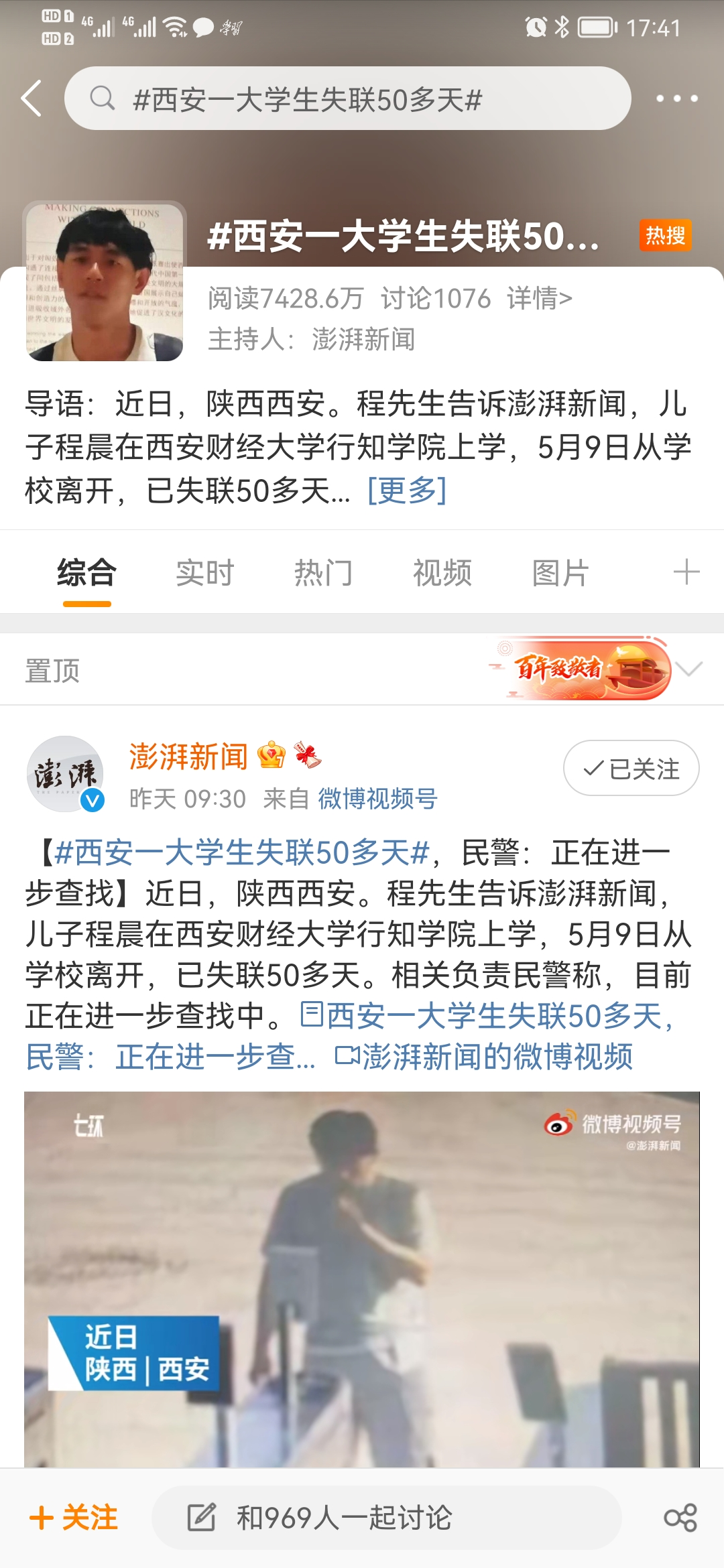Share the topic using the share icon
The width and height of the screenshot is (724, 1568).
click(x=680, y=1518)
